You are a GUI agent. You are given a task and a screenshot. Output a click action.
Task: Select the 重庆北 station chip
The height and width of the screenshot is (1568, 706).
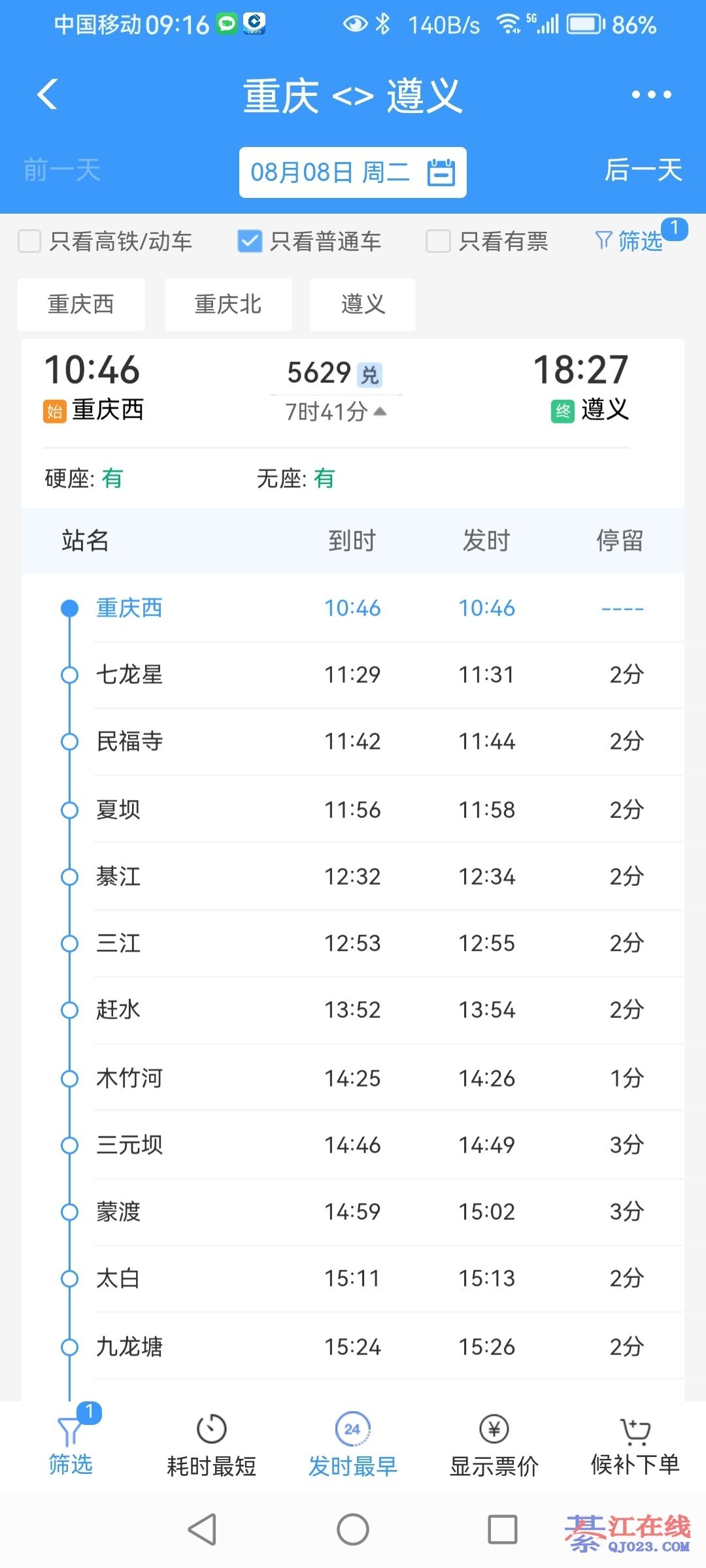pyautogui.click(x=228, y=304)
